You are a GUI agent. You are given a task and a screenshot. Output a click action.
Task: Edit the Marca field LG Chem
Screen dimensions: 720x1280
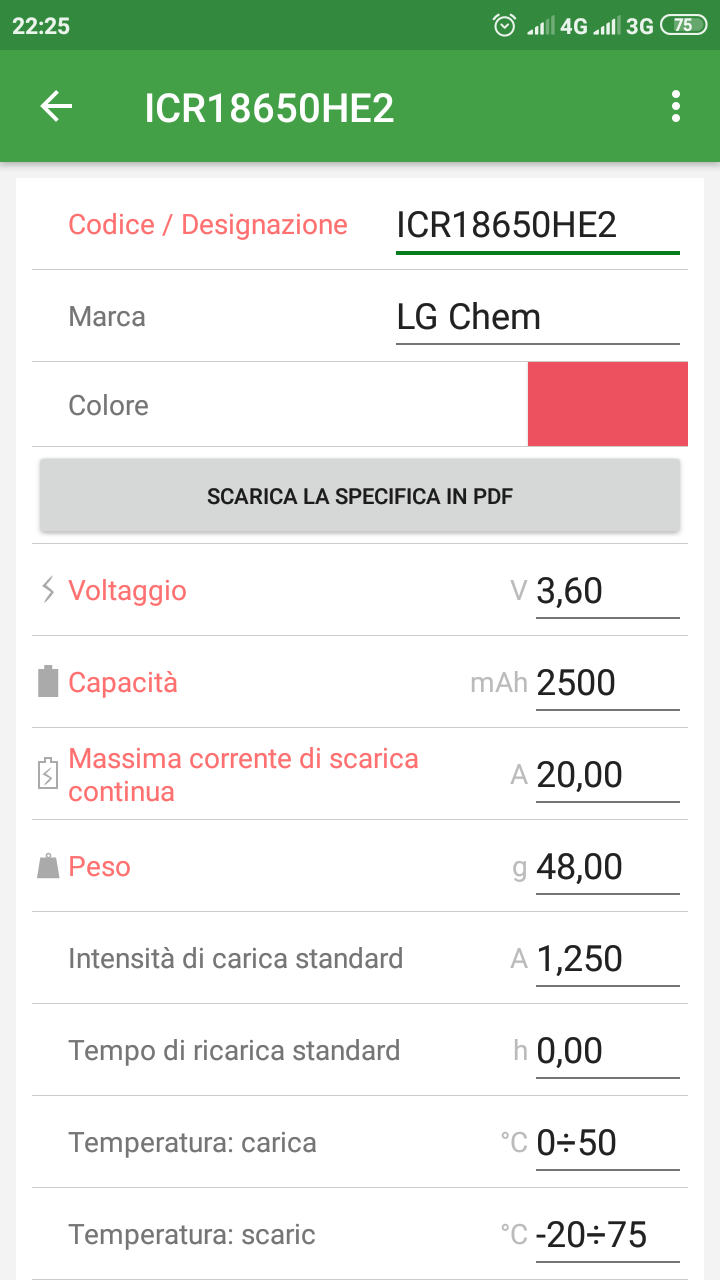(538, 317)
